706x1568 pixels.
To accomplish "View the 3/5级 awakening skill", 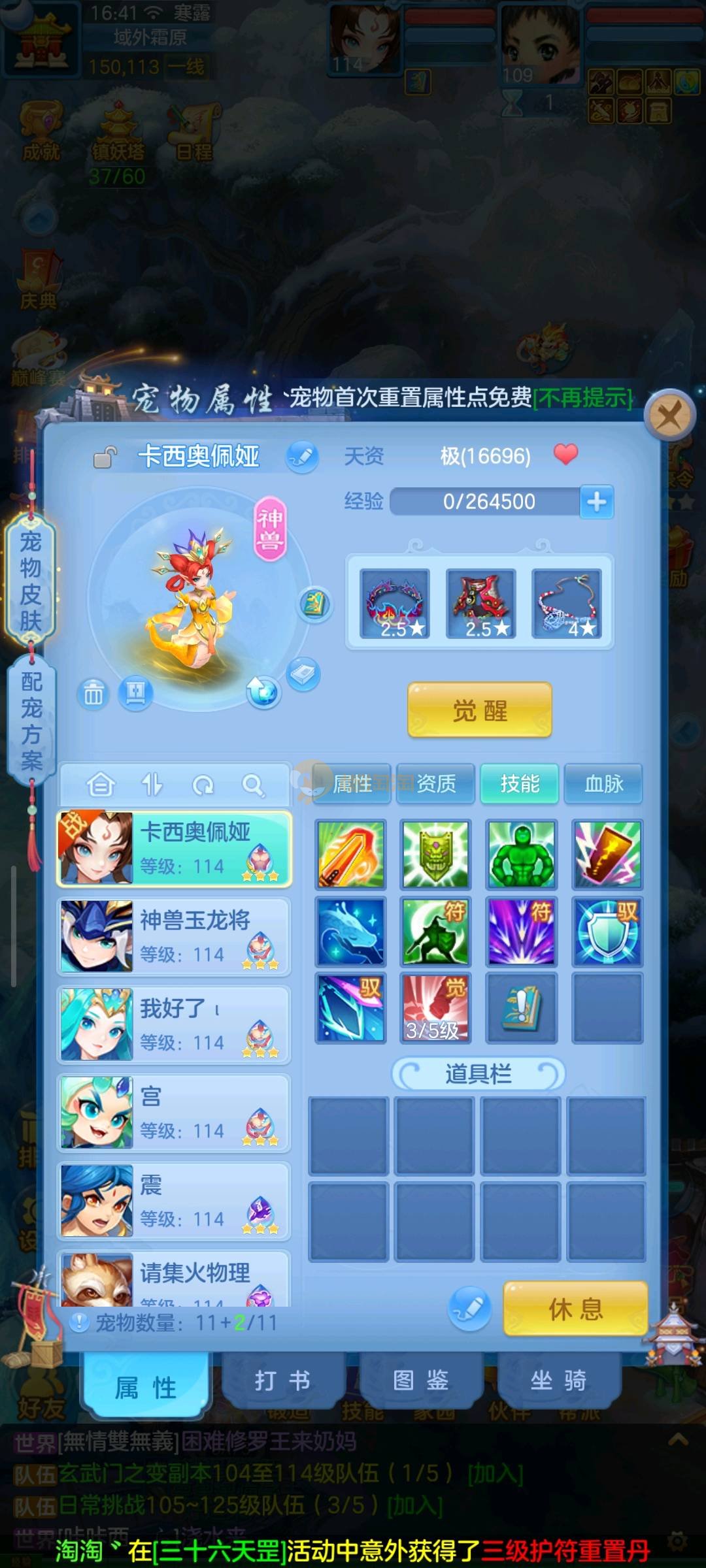I will (435, 1007).
